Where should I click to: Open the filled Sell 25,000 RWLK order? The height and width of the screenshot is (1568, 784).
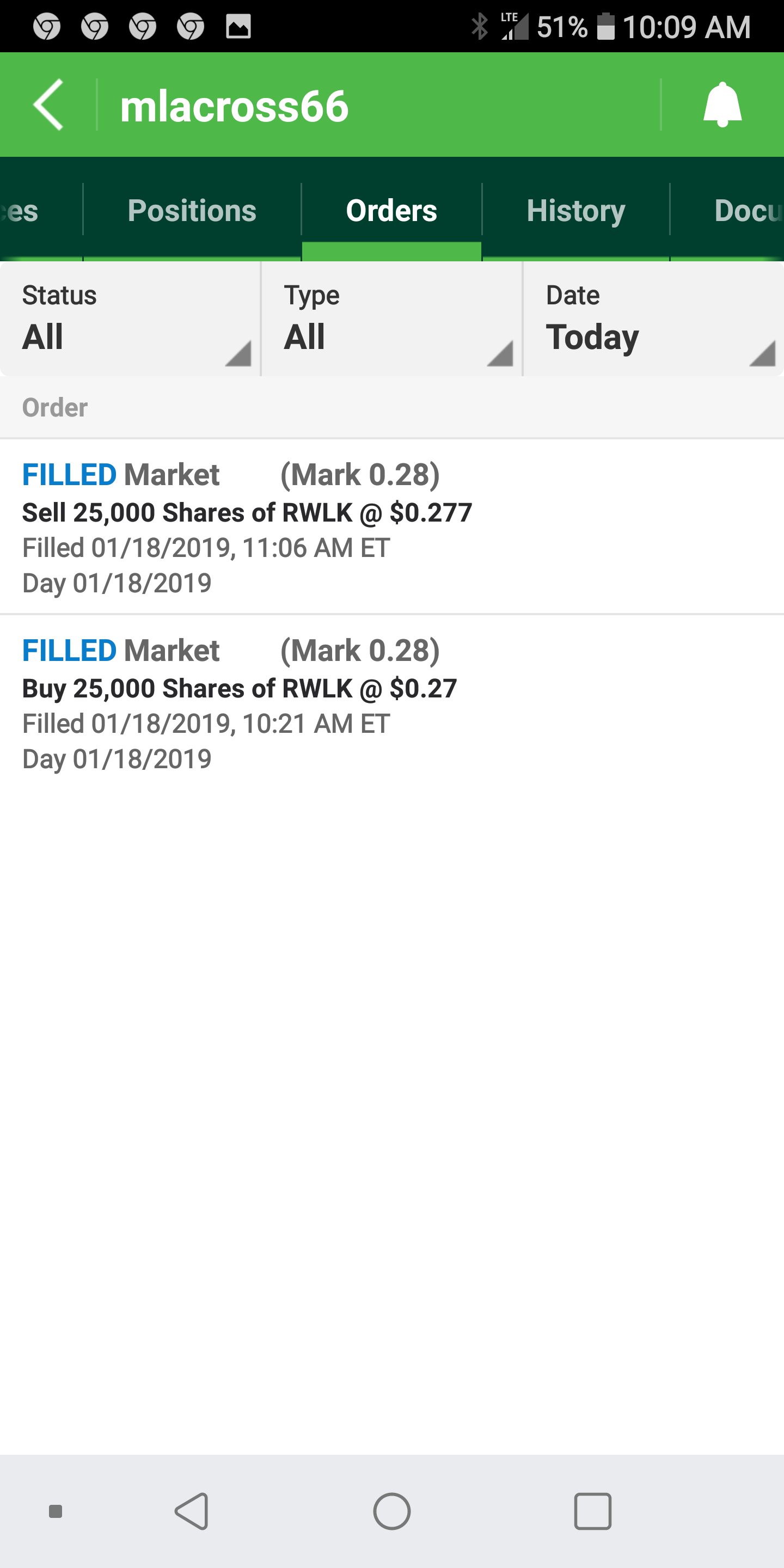(x=391, y=527)
